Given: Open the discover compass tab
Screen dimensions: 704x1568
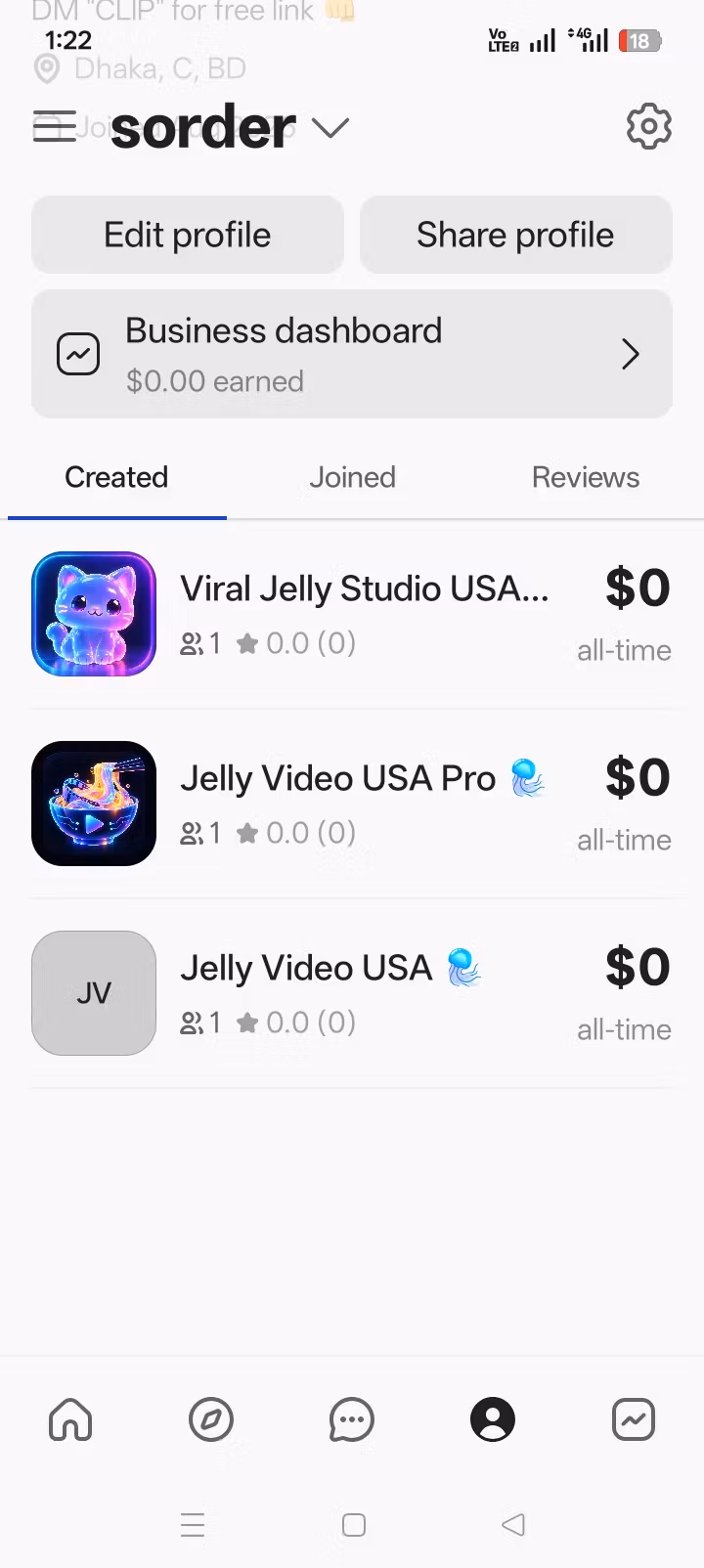Looking at the screenshot, I should [x=211, y=1419].
